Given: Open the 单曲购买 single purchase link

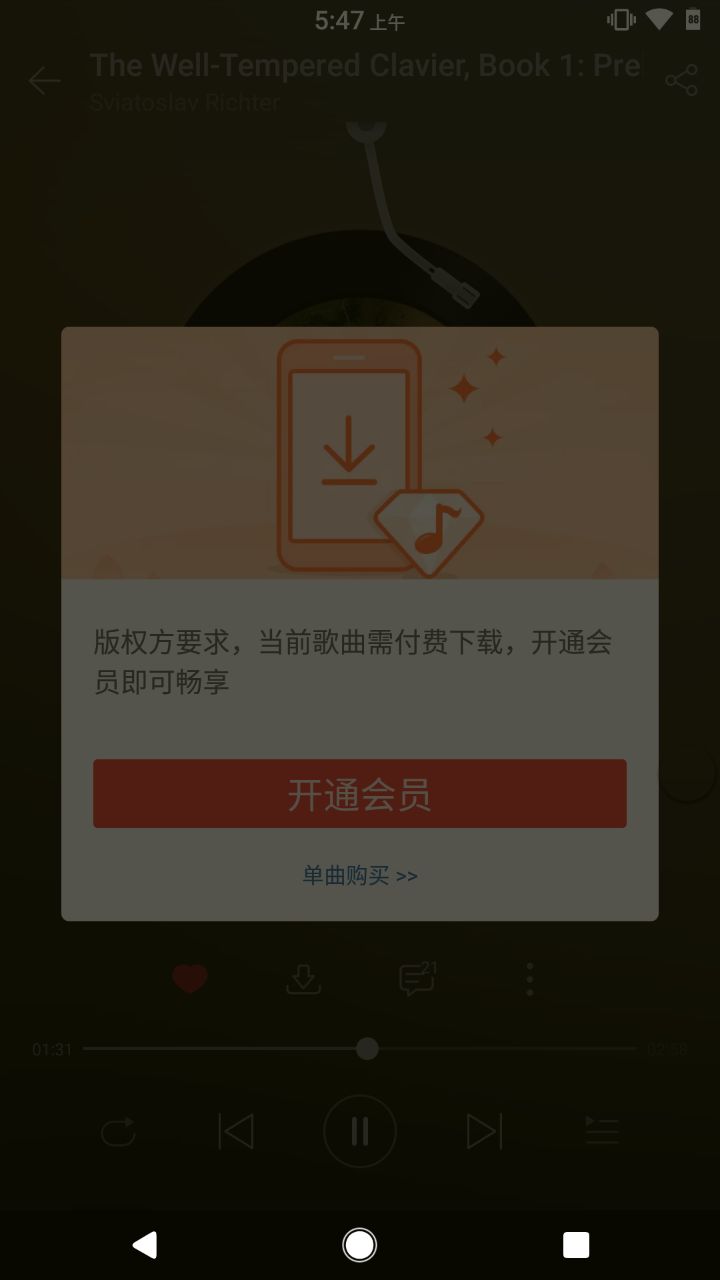Looking at the screenshot, I should (360, 876).
